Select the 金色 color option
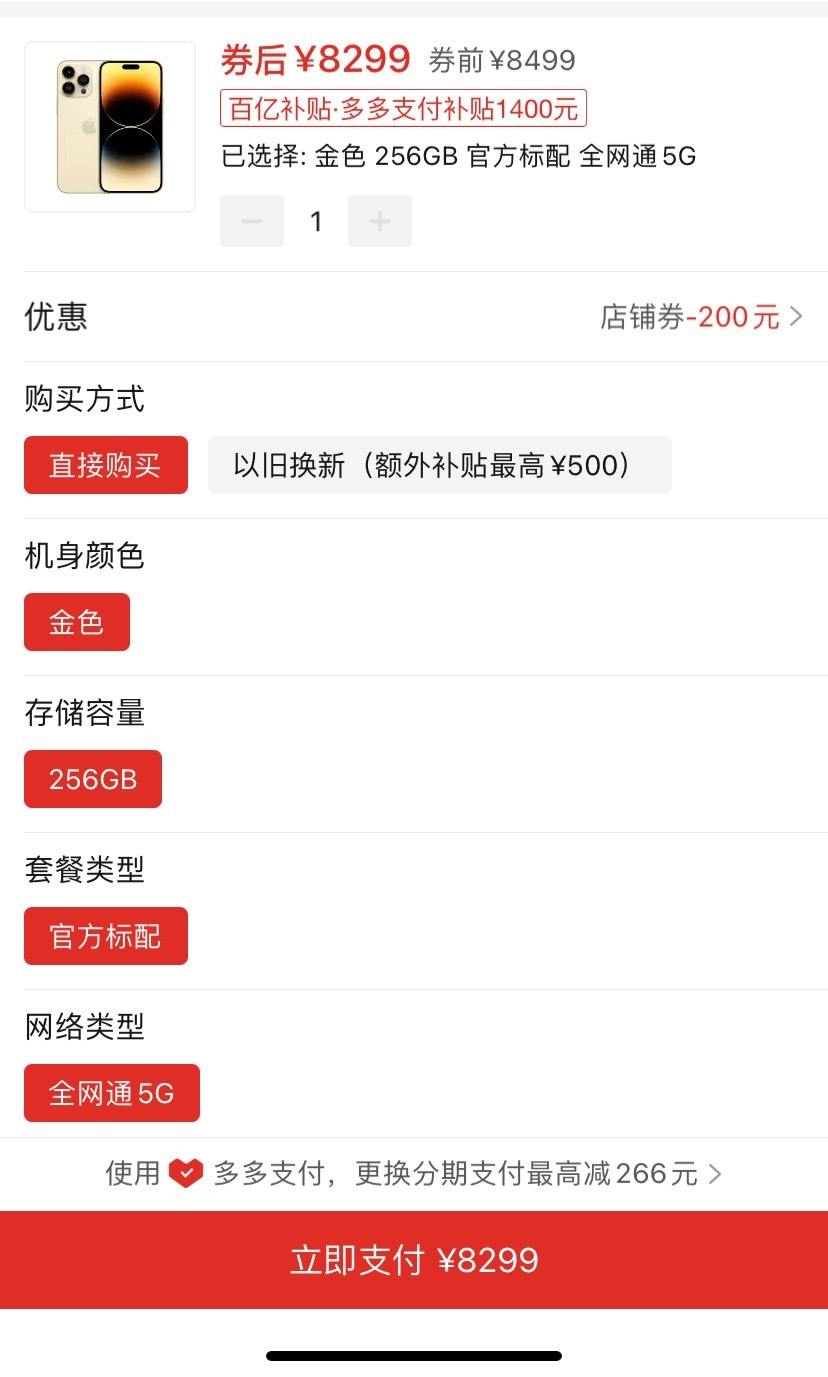 (x=77, y=622)
